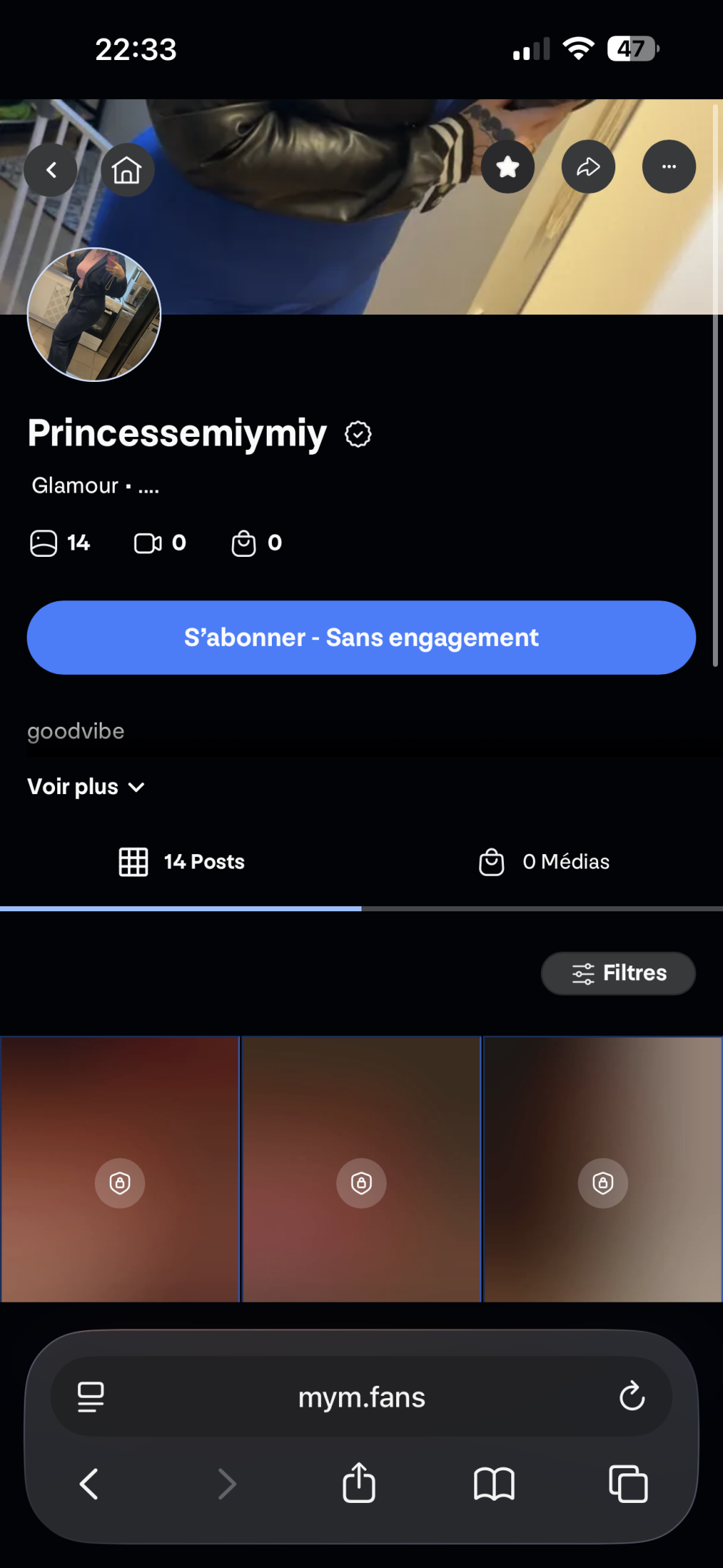Navigate back with the browser toolbar chevron
723x1568 pixels.
89,1484
